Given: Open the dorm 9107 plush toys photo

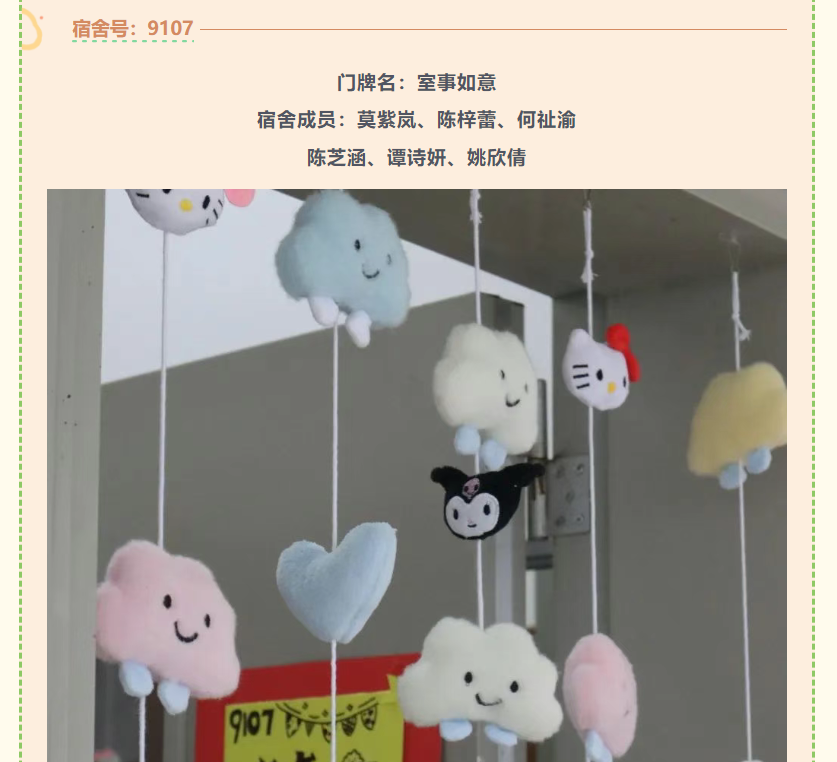Looking at the screenshot, I should click(x=417, y=475).
